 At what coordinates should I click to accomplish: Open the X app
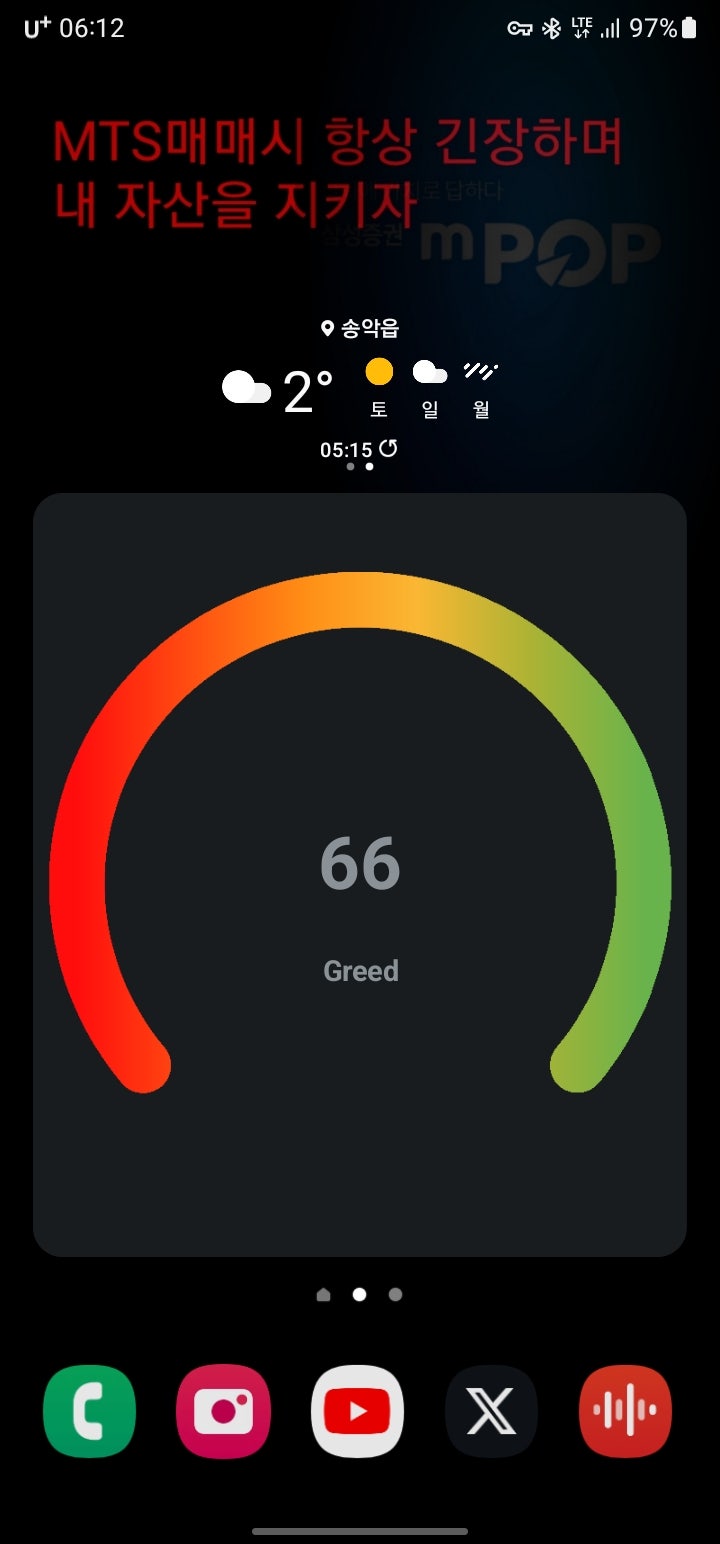(x=490, y=1411)
